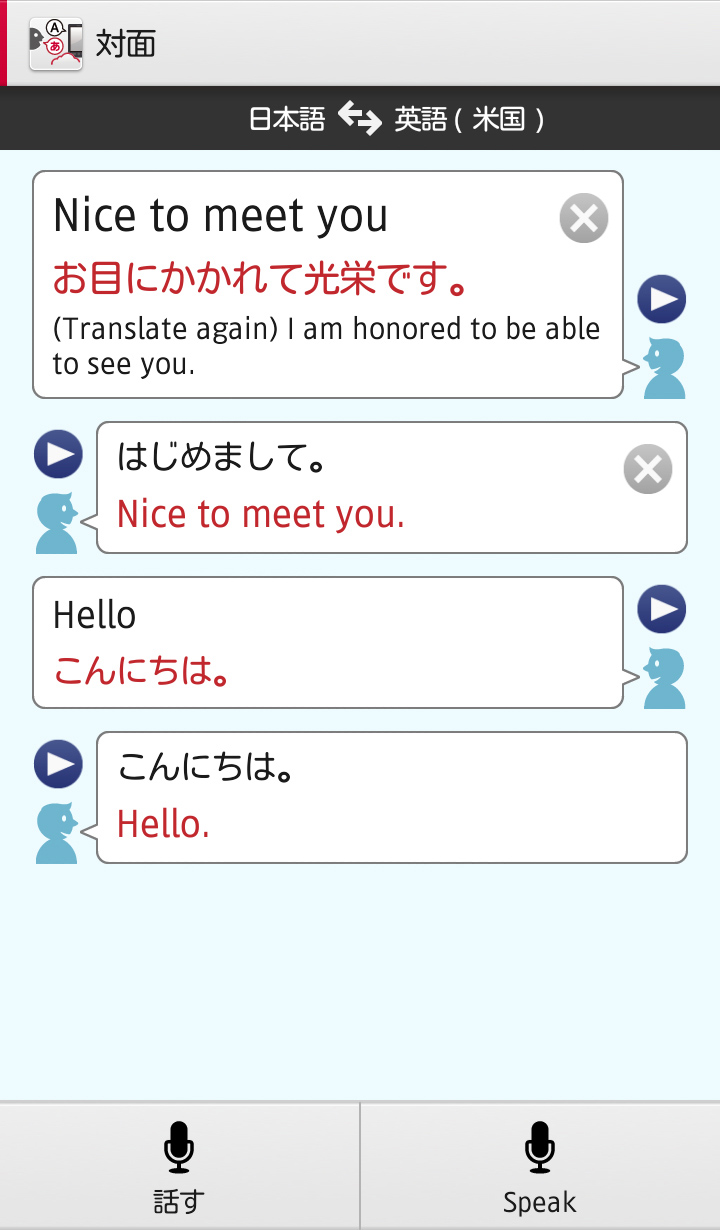This screenshot has width=720, height=1230.
Task: Play audio for "Nice to meet you" translation
Action: pos(662,299)
